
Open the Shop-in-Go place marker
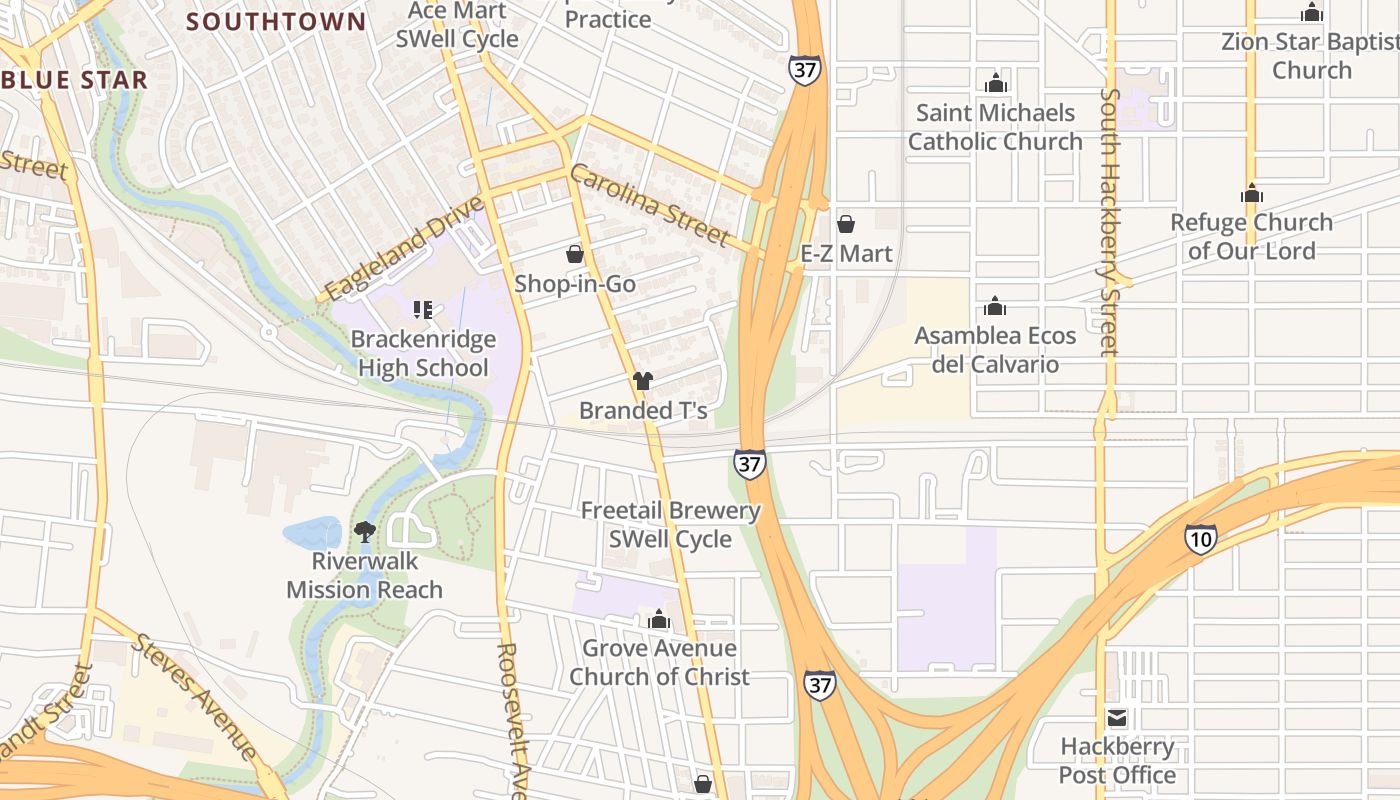(575, 255)
